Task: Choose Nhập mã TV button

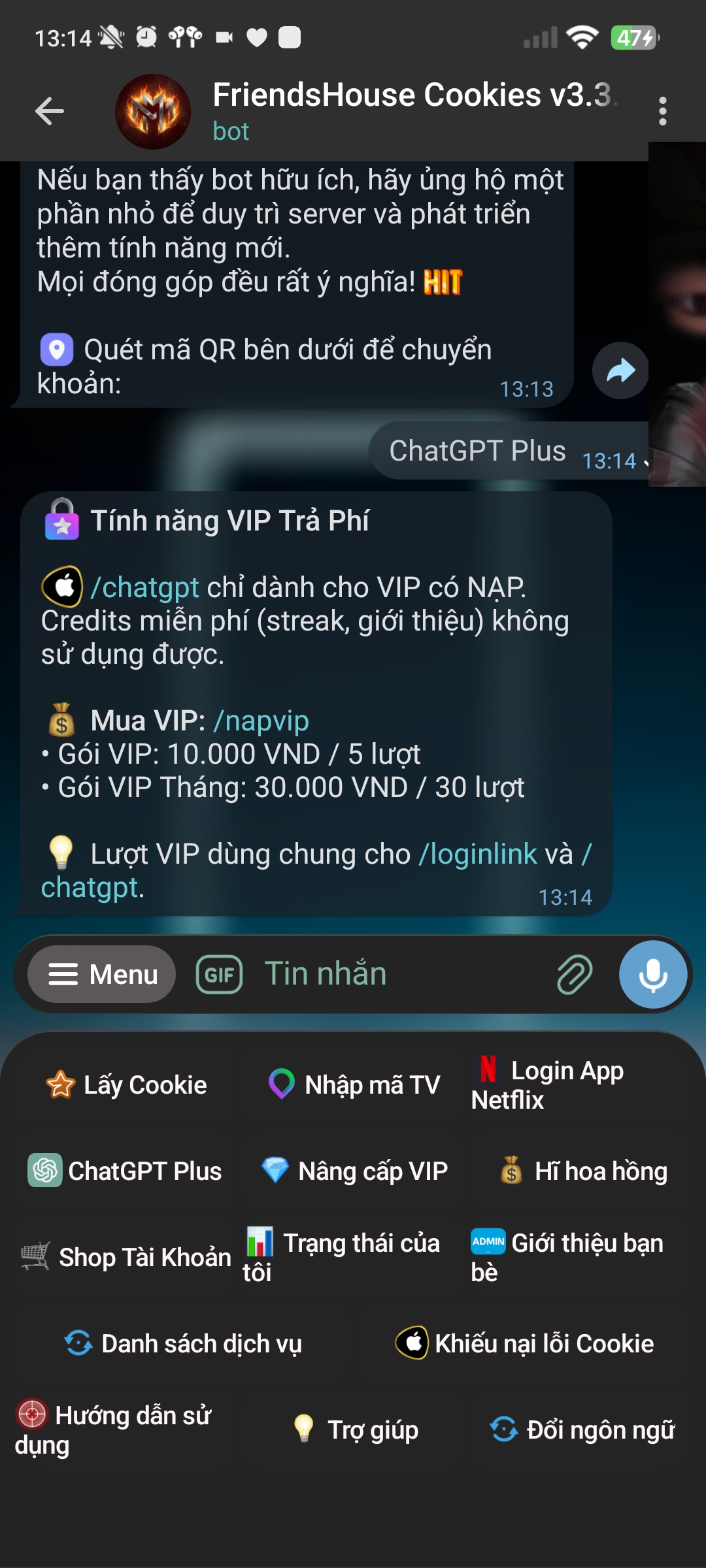Action: pyautogui.click(x=354, y=1085)
